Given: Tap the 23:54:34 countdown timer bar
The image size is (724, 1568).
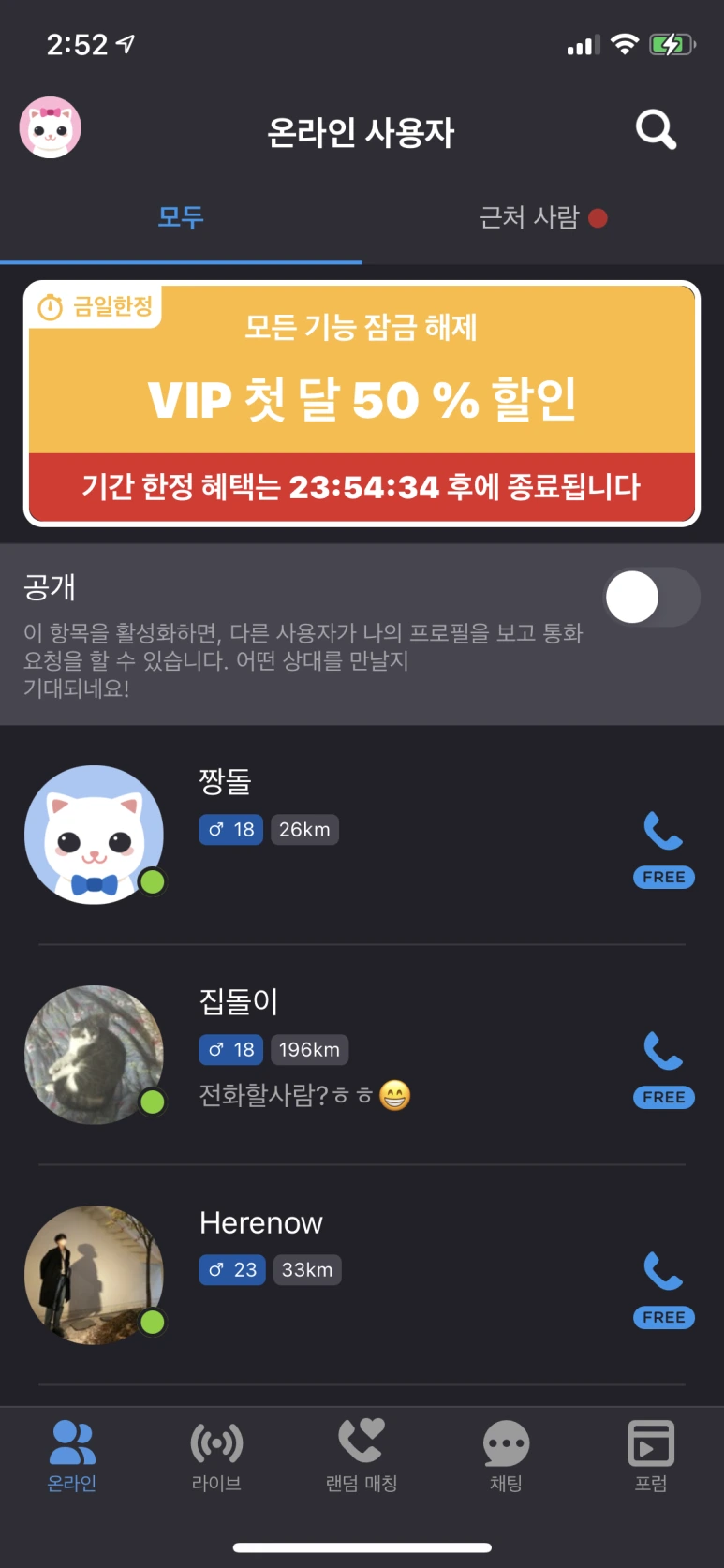Looking at the screenshot, I should point(362,487).
